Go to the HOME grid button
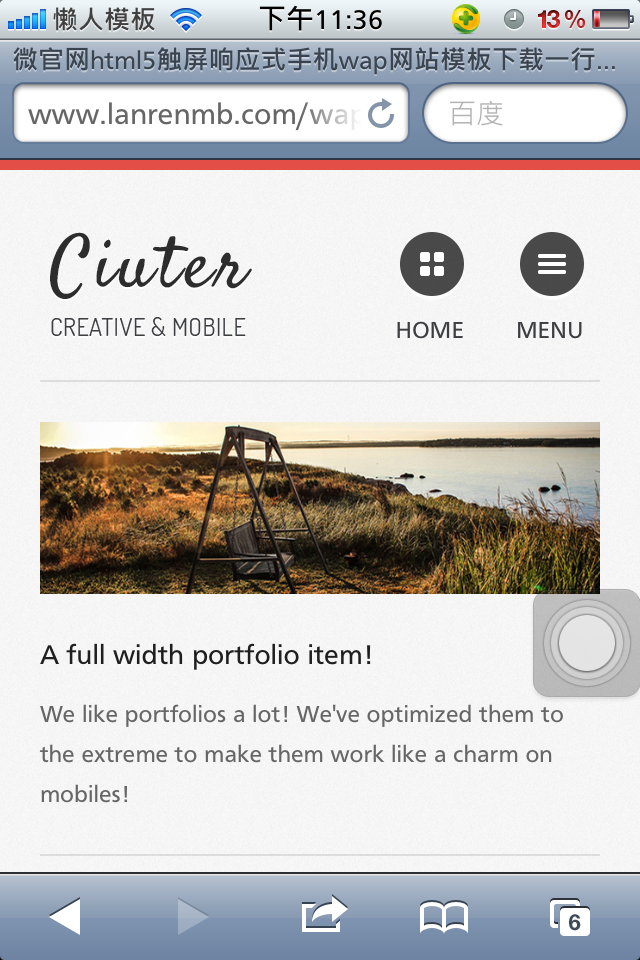This screenshot has height=960, width=640. 431,265
